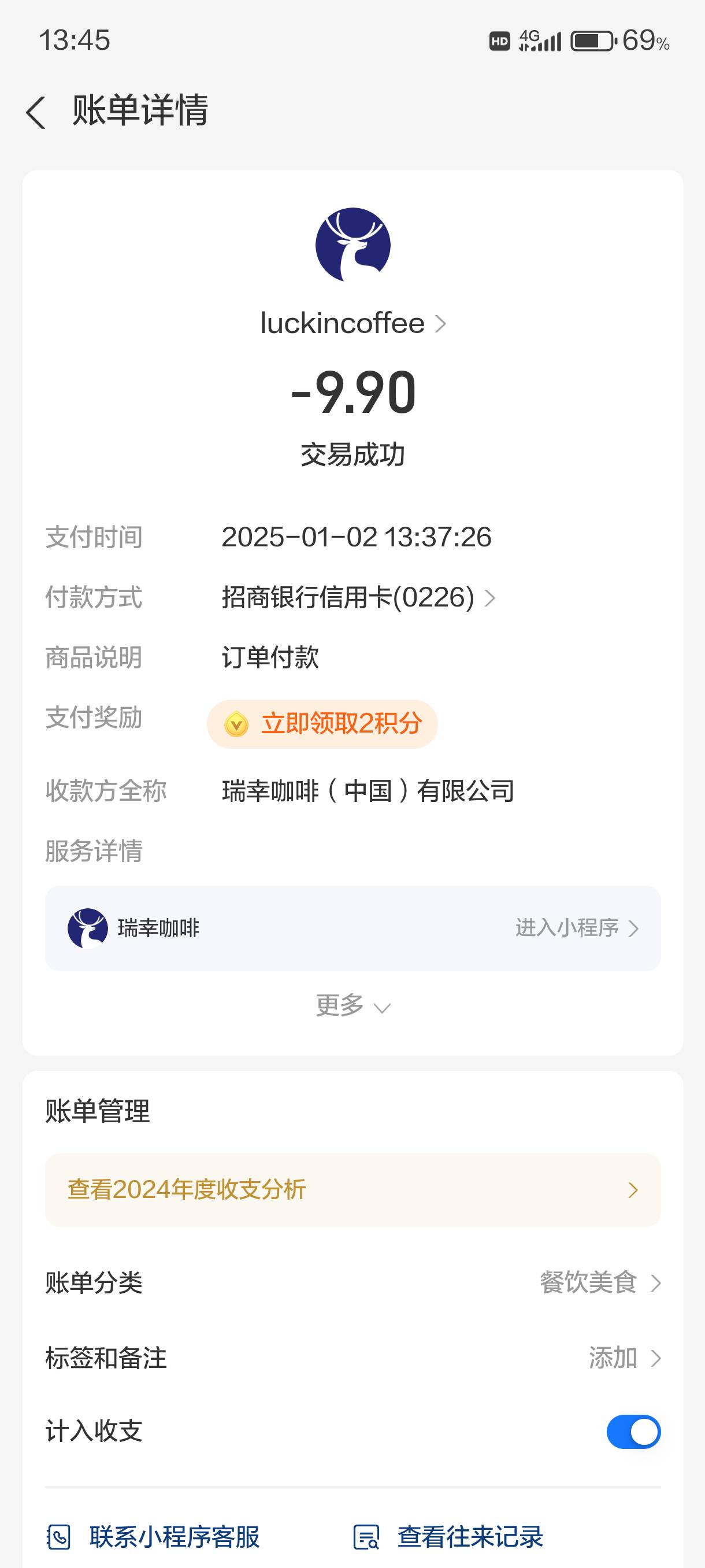Expand 更多 details
705x1568 pixels.
point(353,1005)
